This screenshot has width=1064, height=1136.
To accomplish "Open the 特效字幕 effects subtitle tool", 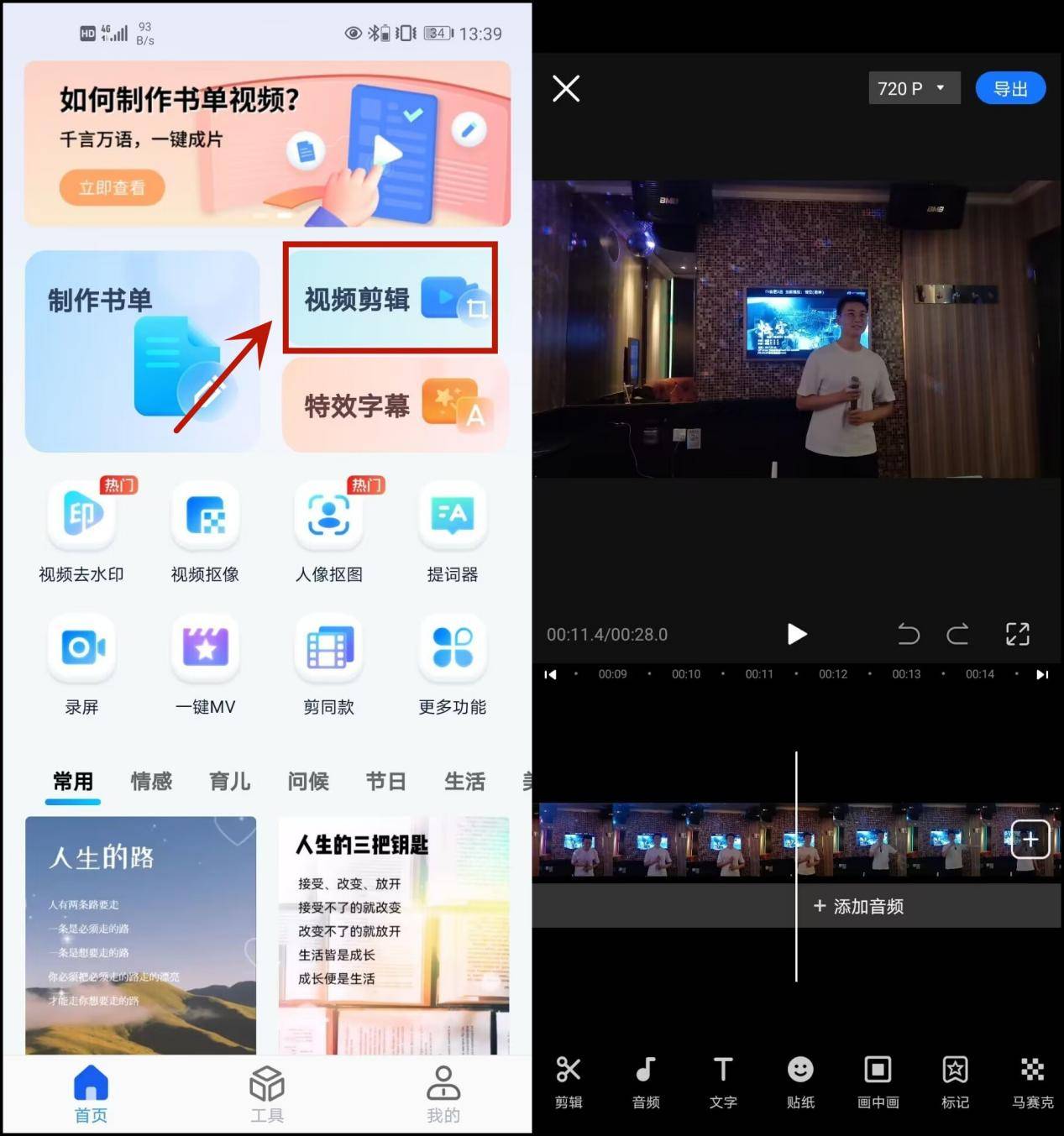I will click(395, 406).
